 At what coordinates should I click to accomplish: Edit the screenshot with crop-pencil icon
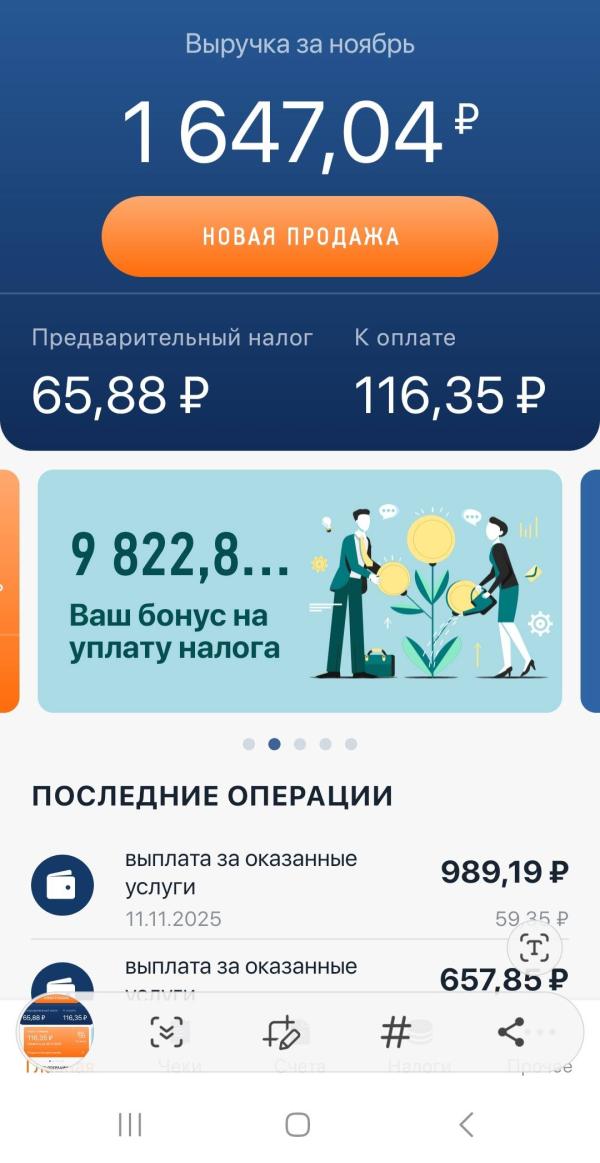(281, 1032)
